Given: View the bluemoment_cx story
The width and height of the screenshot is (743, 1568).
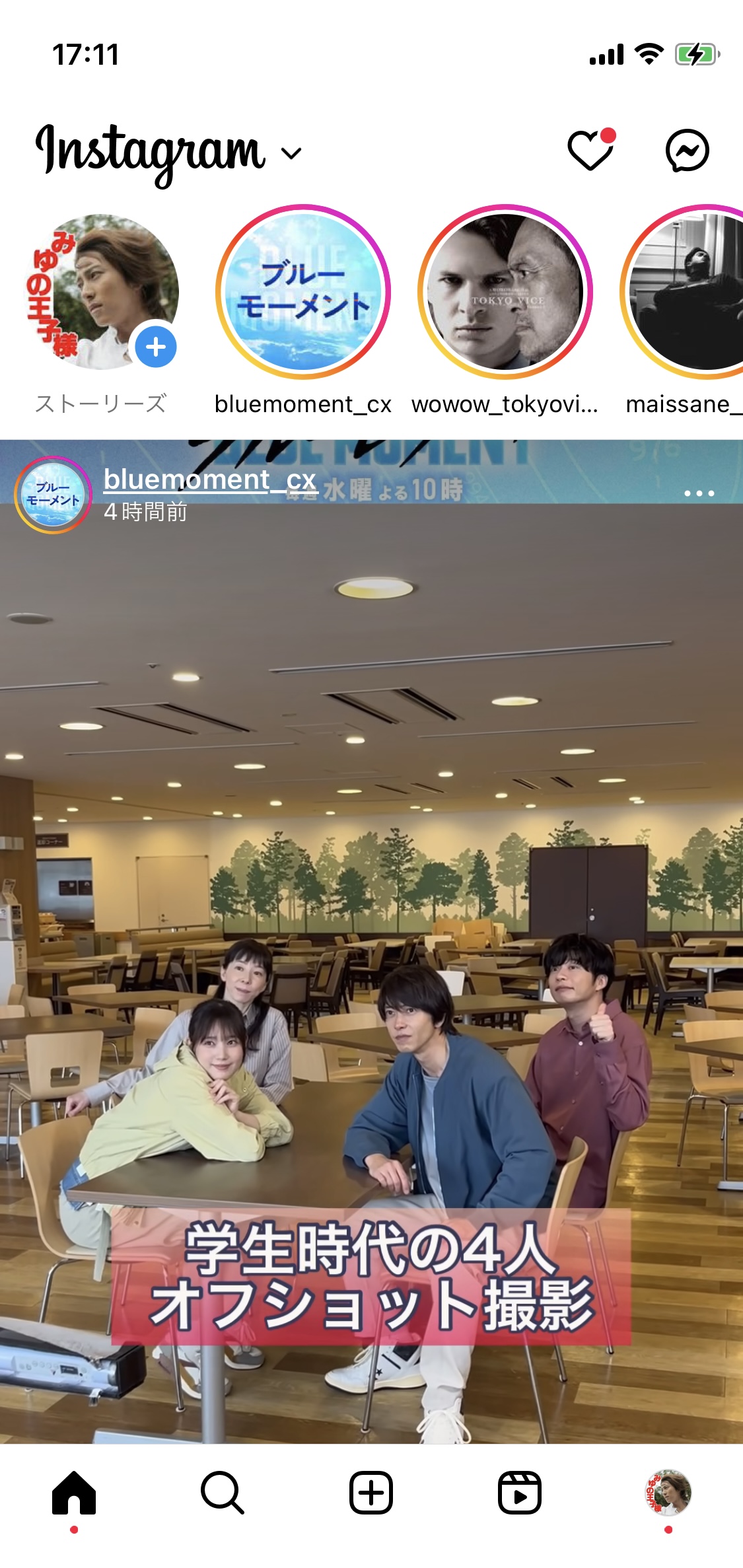Looking at the screenshot, I should click(x=303, y=291).
